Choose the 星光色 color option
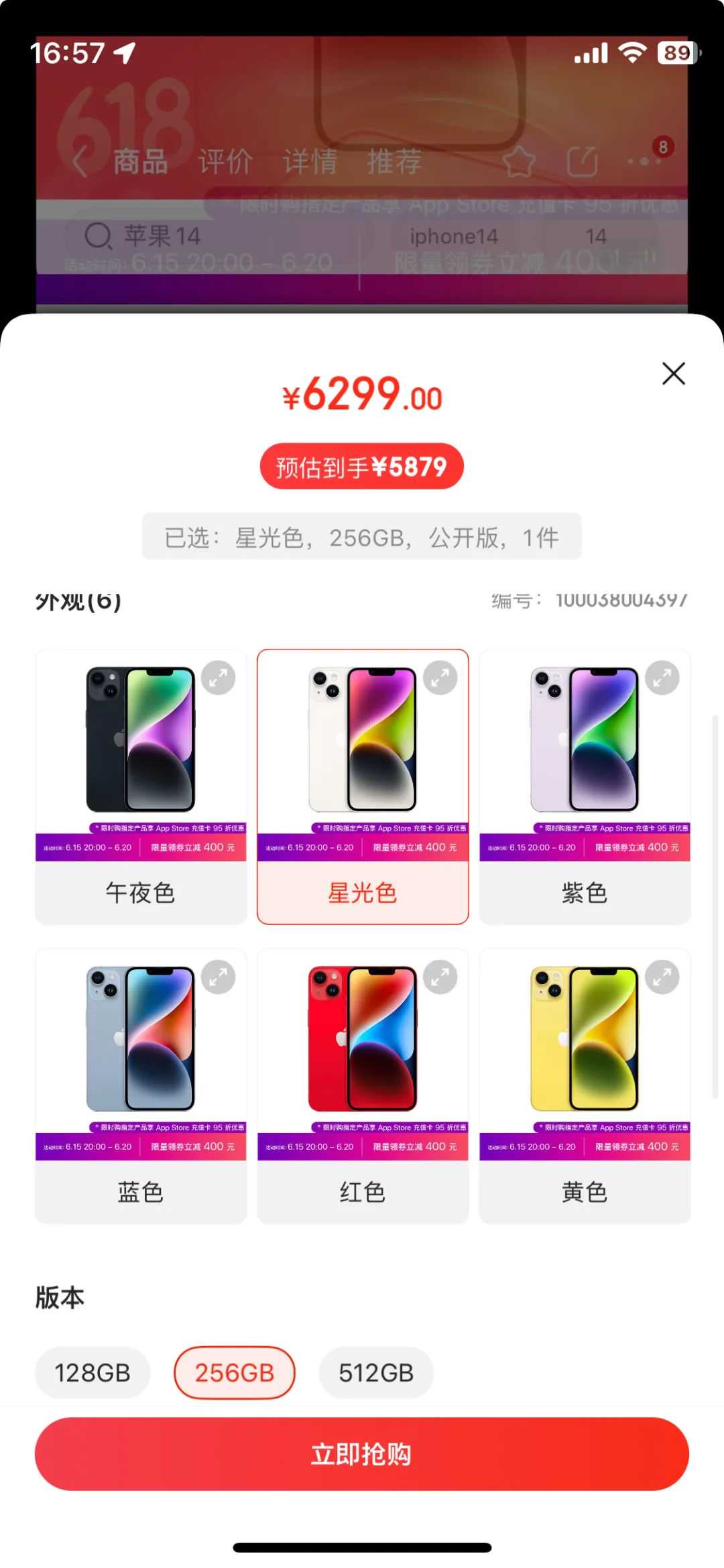724x1568 pixels. coord(362,892)
